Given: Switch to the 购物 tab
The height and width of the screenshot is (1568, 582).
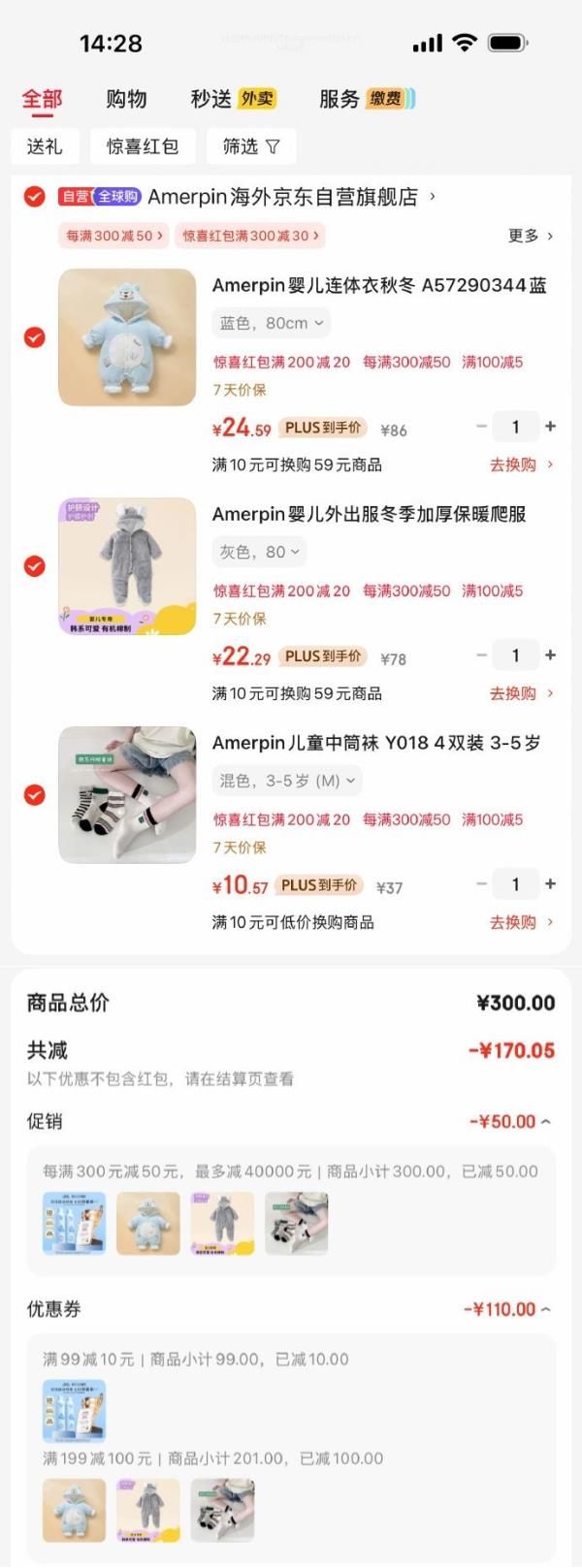Looking at the screenshot, I should point(126,99).
